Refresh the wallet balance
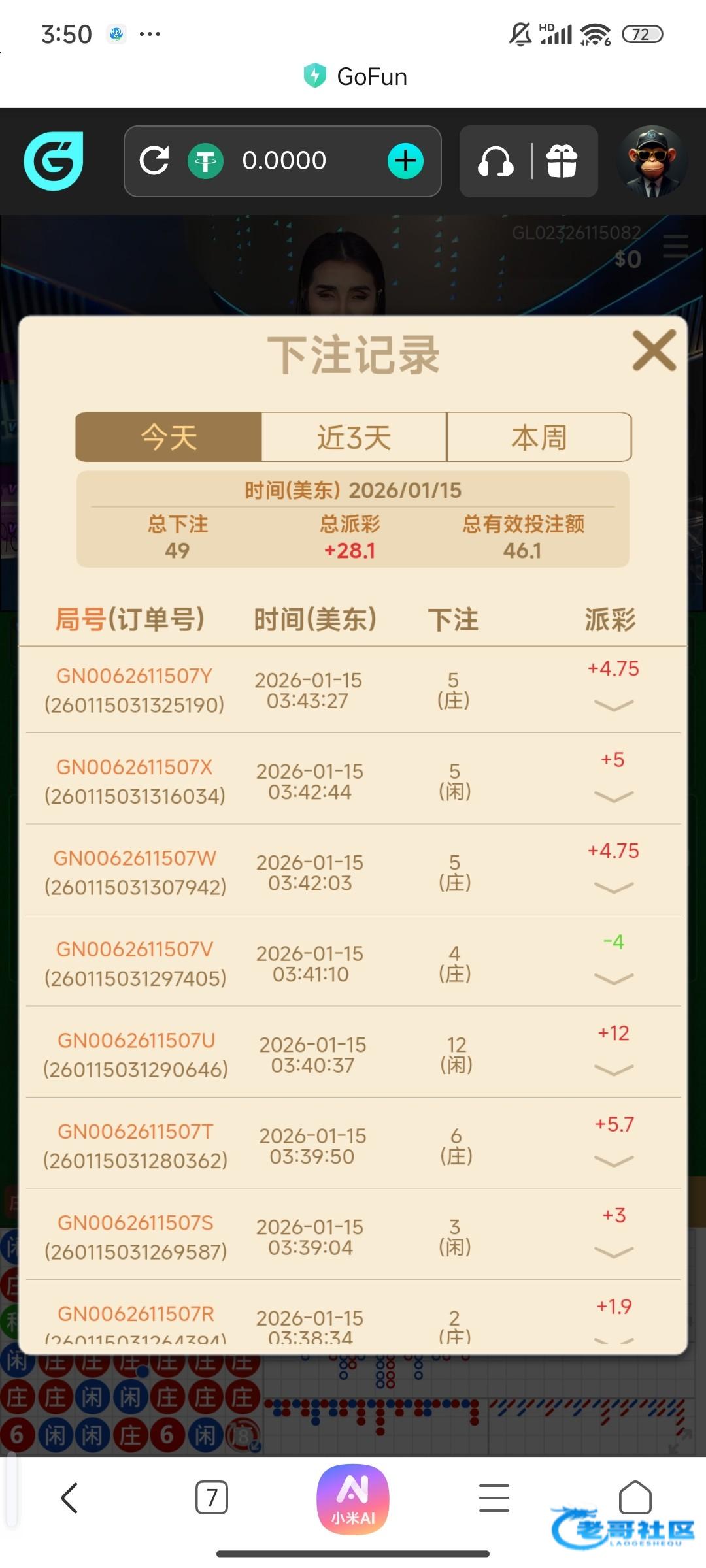706x1568 pixels. coord(154,161)
